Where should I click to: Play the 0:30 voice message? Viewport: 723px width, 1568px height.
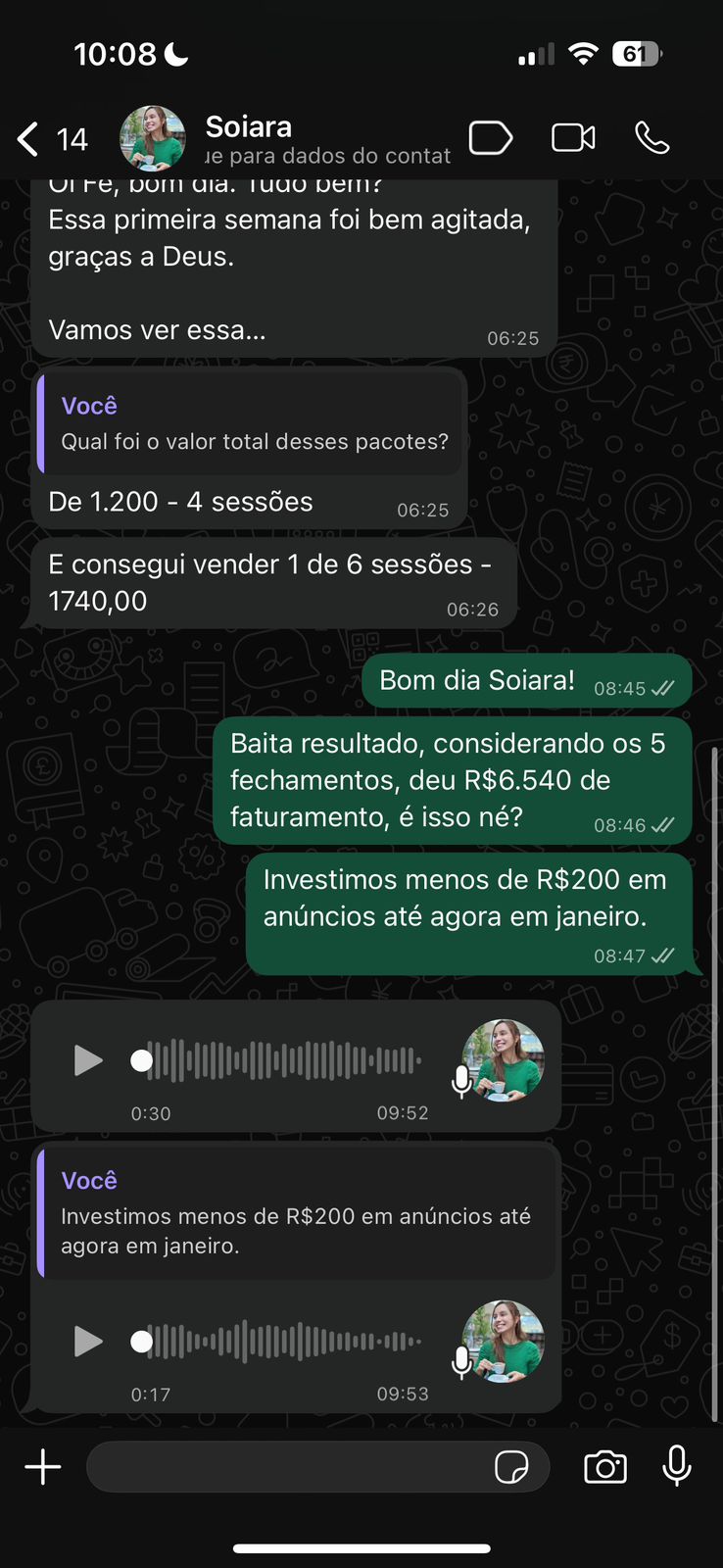tap(88, 1060)
